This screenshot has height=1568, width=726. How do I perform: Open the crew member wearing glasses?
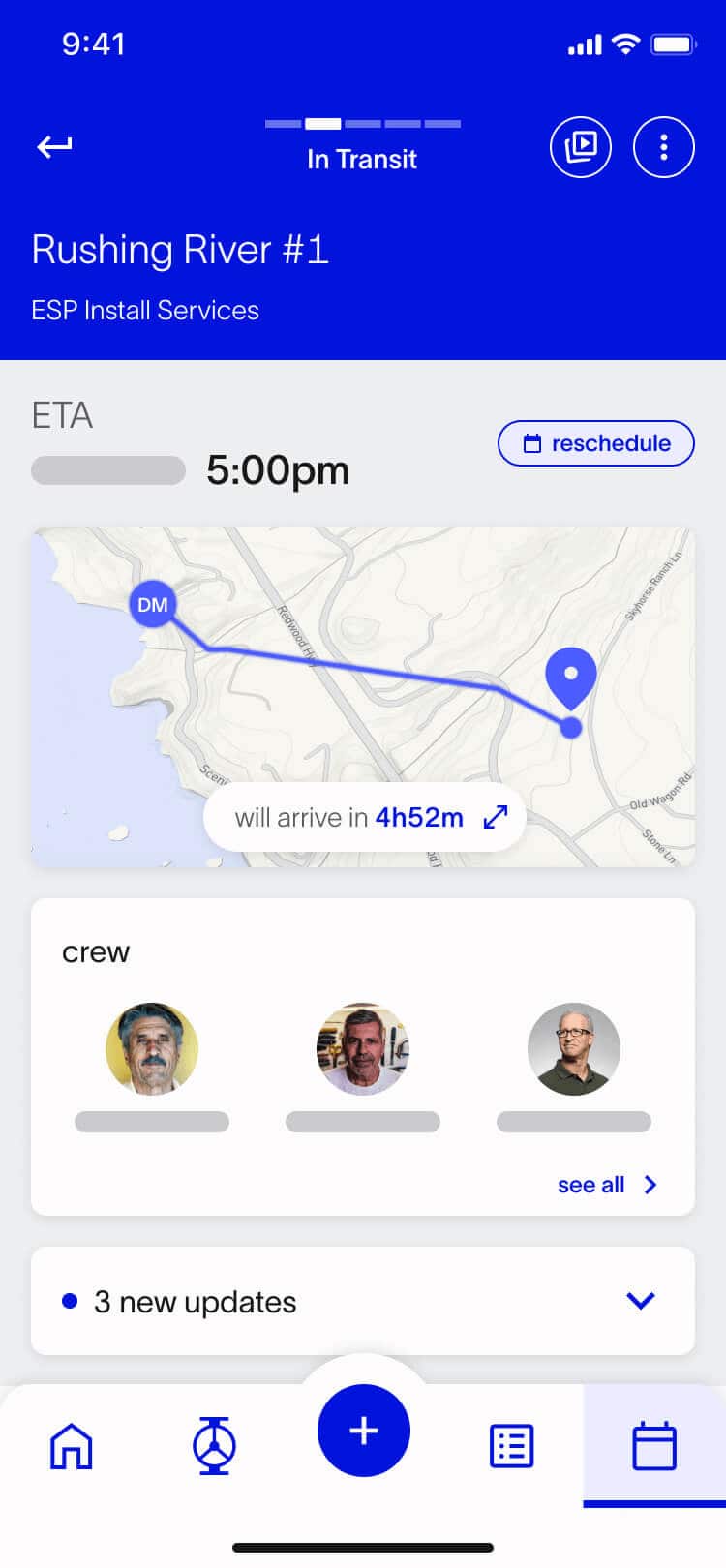(574, 1049)
